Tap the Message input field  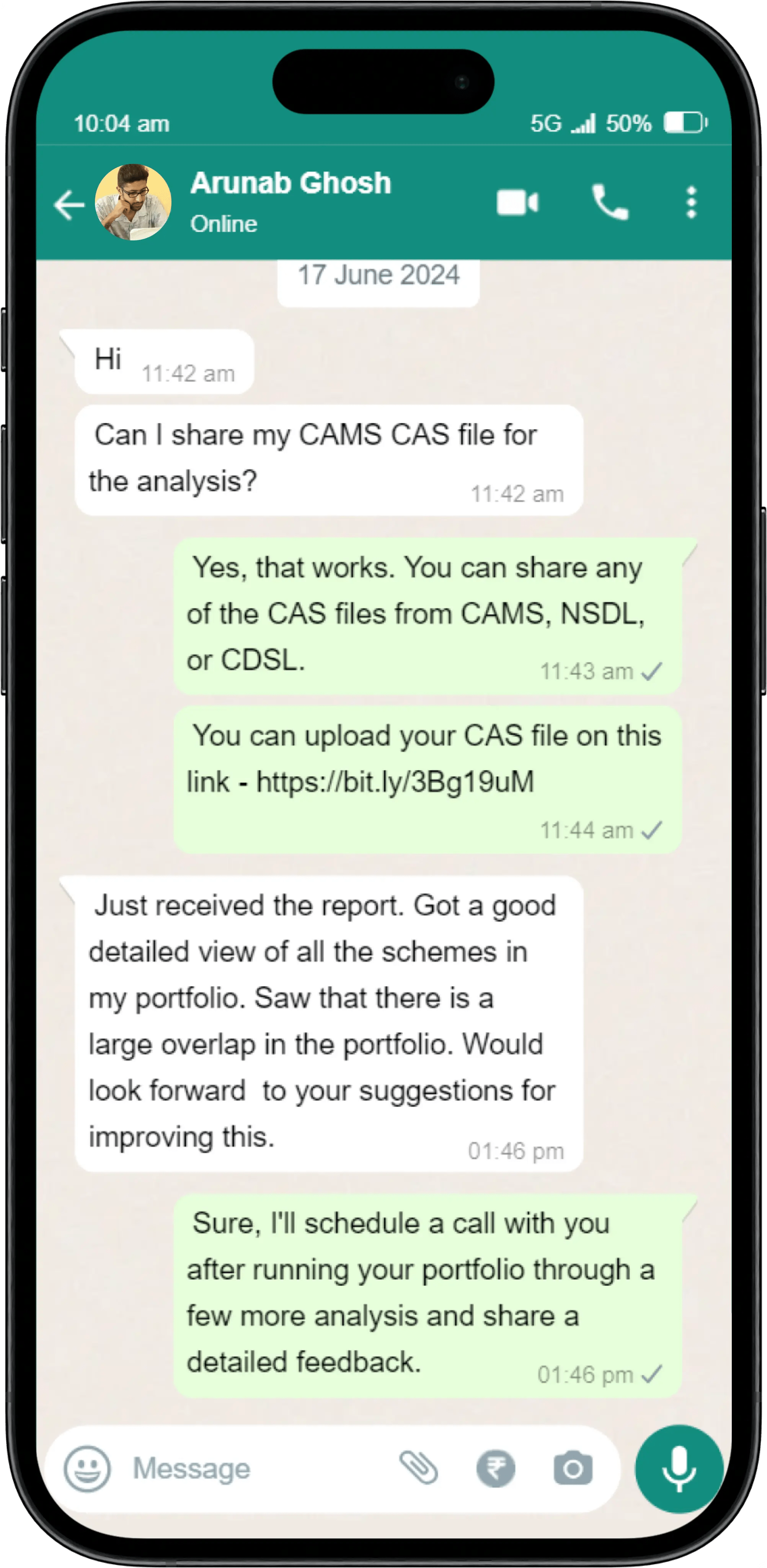pyautogui.click(x=256, y=1469)
